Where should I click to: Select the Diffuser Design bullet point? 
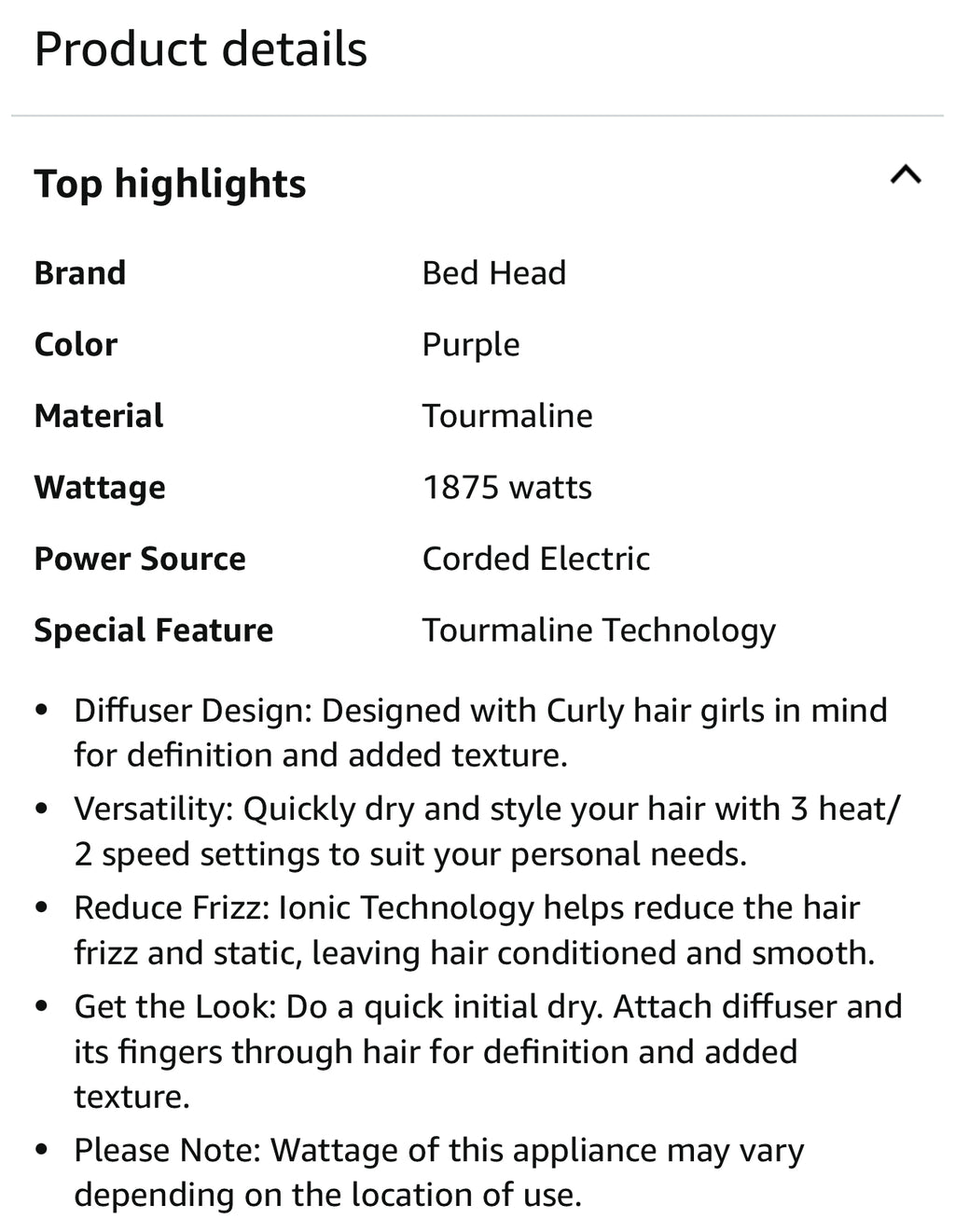pyautogui.click(x=479, y=732)
